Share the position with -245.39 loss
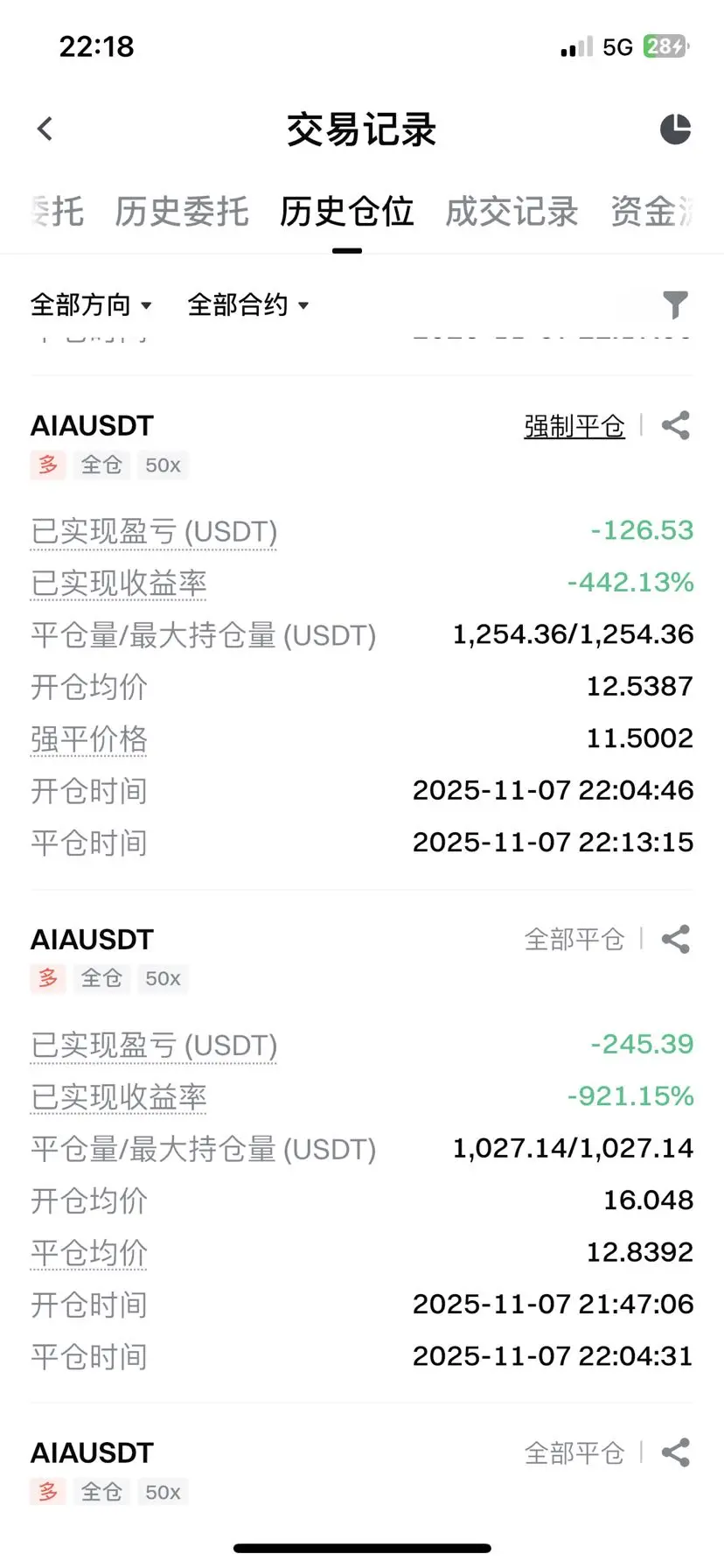Screen dimensions: 724x1568 tap(675, 940)
